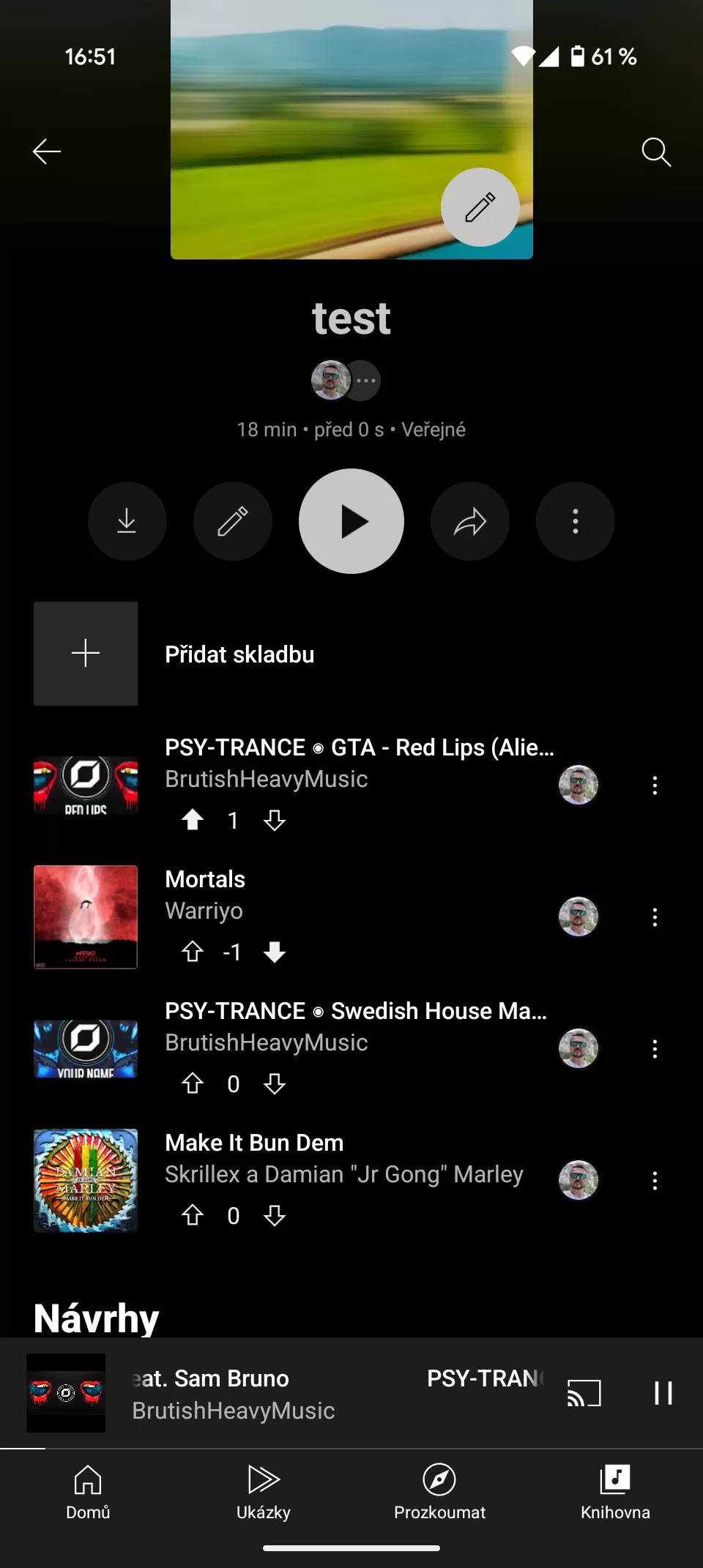Play Make It Bun Dem
The image size is (703, 1568).
(x=254, y=1143)
